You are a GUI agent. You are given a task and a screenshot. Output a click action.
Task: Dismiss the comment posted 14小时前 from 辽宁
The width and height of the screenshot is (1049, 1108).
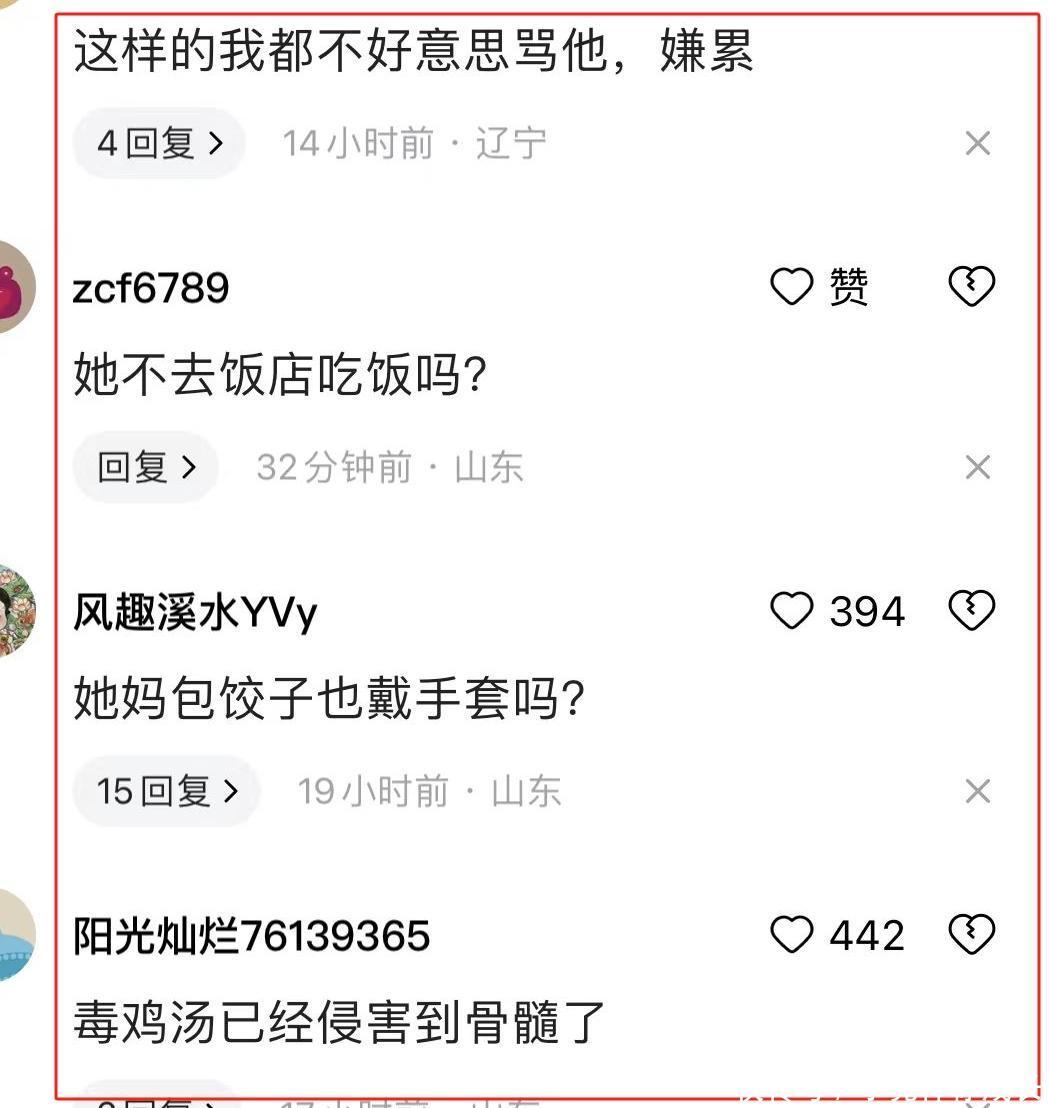pos(977,144)
